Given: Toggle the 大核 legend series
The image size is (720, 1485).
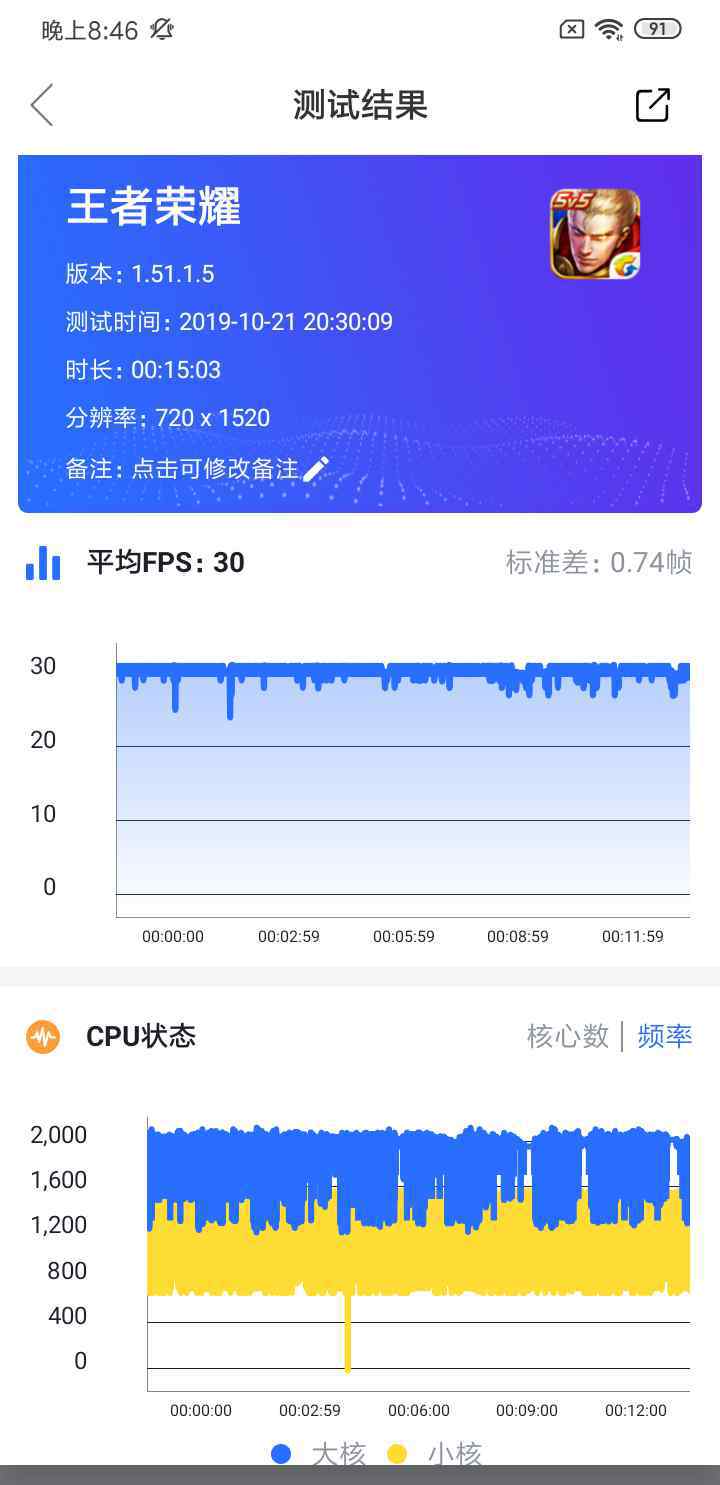Looking at the screenshot, I should 319,1454.
